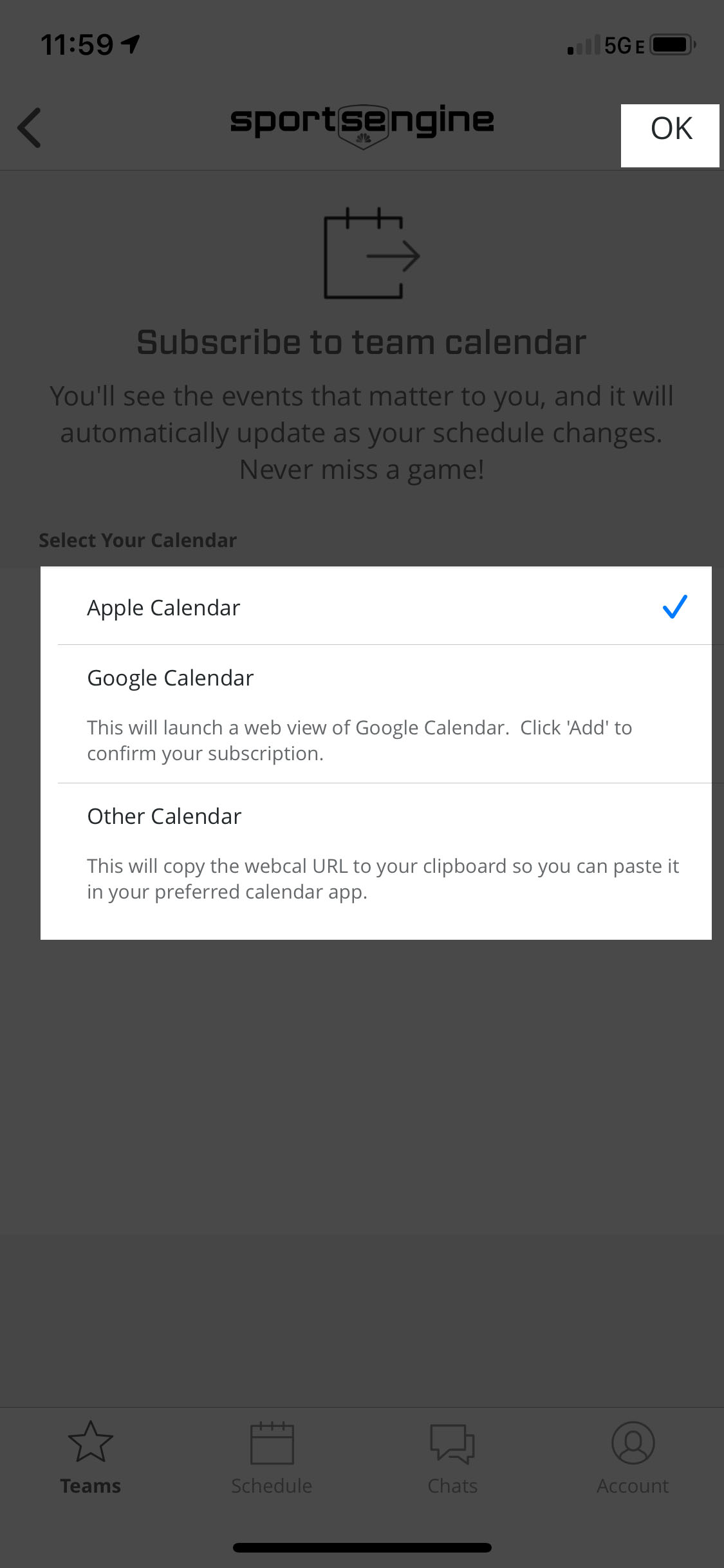This screenshot has width=724, height=1568.
Task: Tap the battery indicator in status bar
Action: click(670, 45)
